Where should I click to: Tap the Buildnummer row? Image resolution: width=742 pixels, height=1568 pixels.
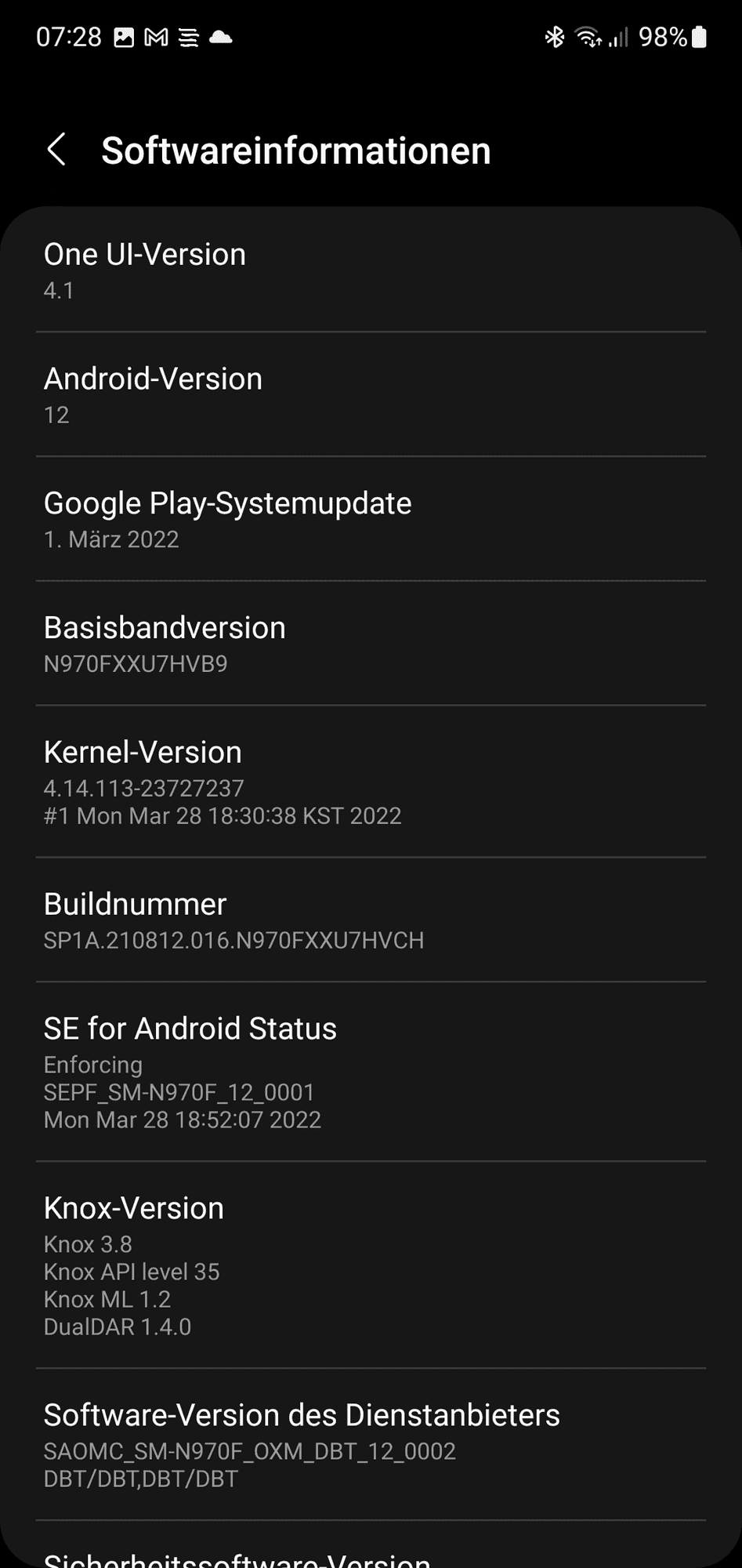371,920
